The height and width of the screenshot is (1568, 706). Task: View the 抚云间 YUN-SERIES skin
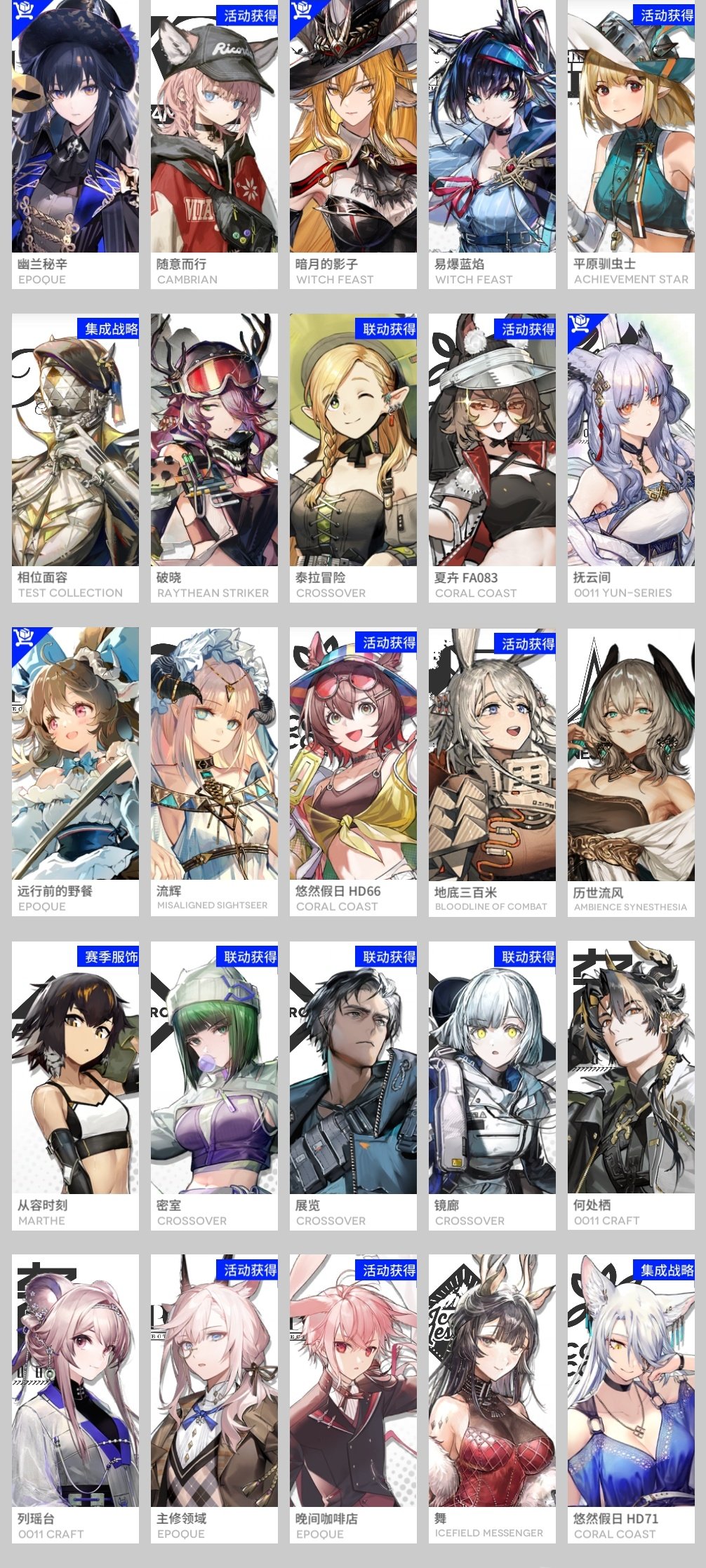click(631, 456)
